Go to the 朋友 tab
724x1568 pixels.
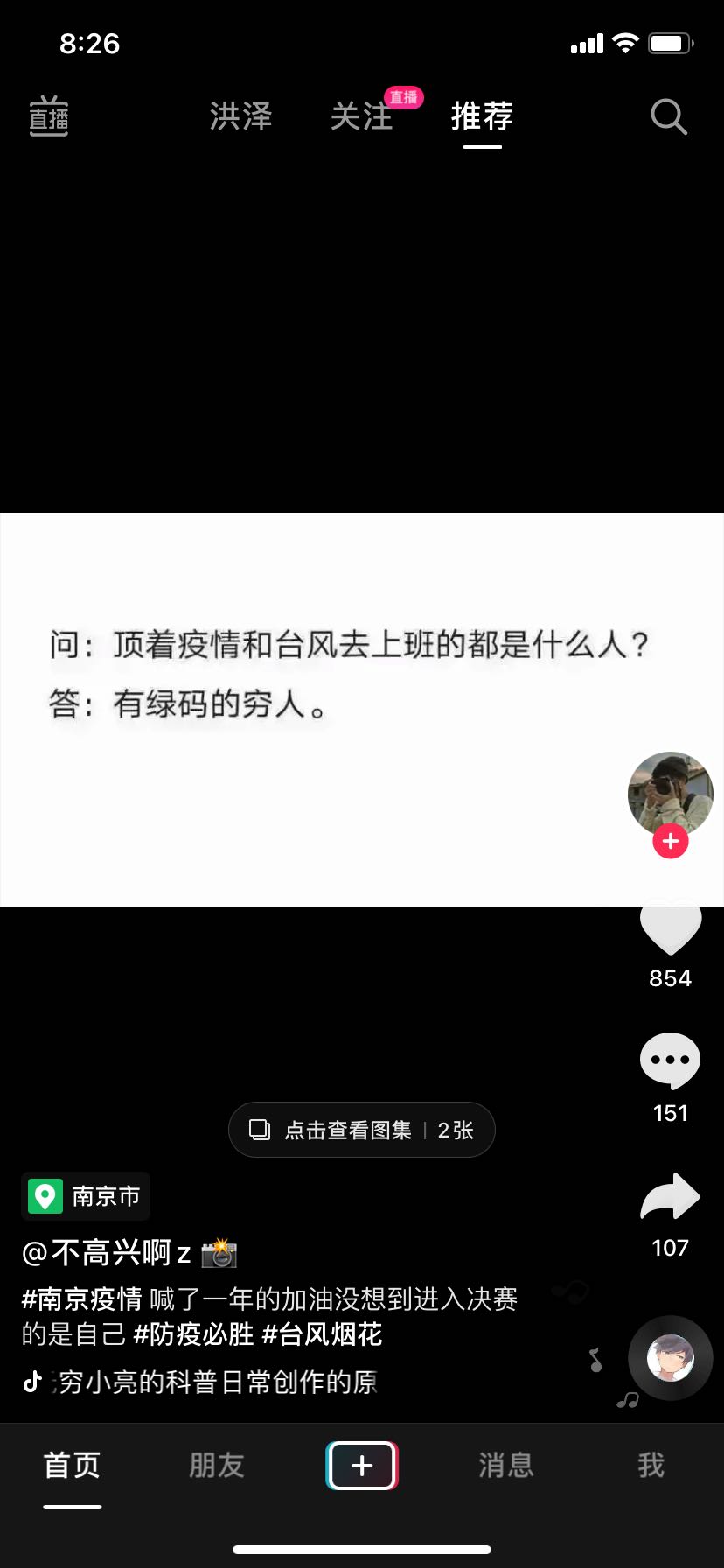click(x=217, y=1465)
